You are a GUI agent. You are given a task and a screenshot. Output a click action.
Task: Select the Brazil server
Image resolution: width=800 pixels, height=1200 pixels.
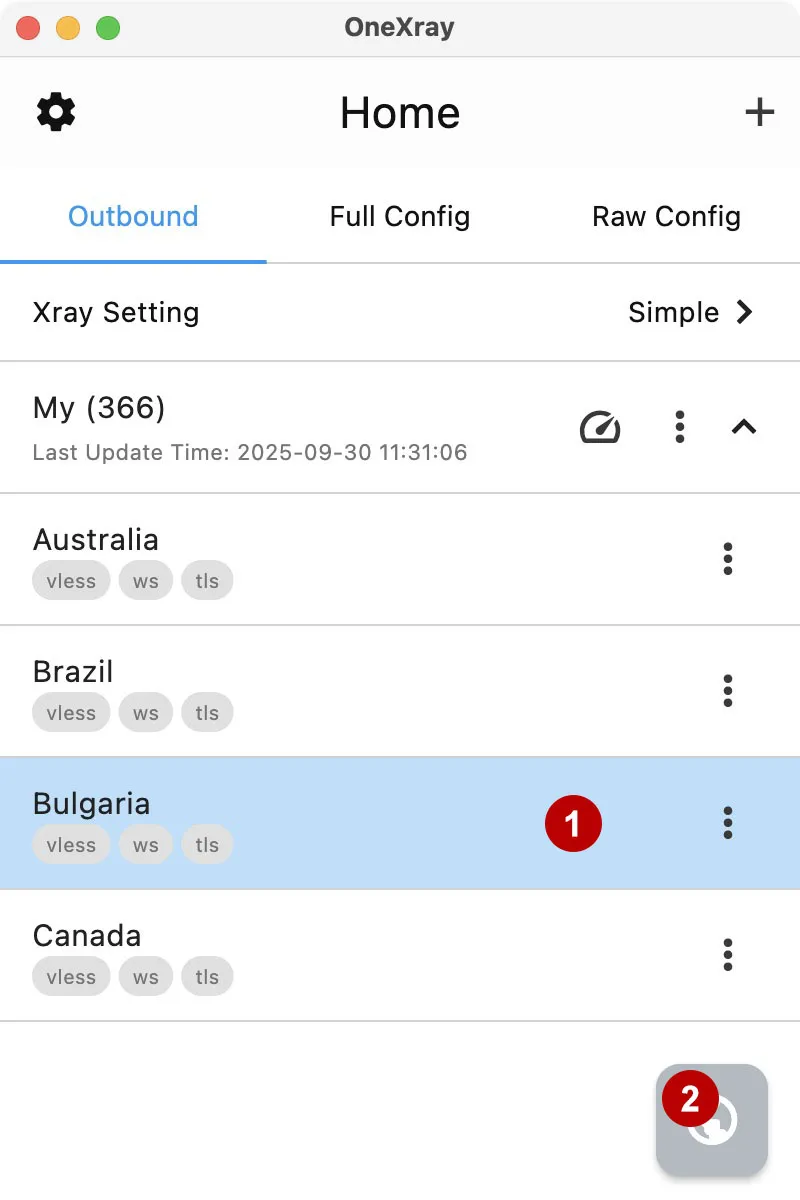pos(300,691)
